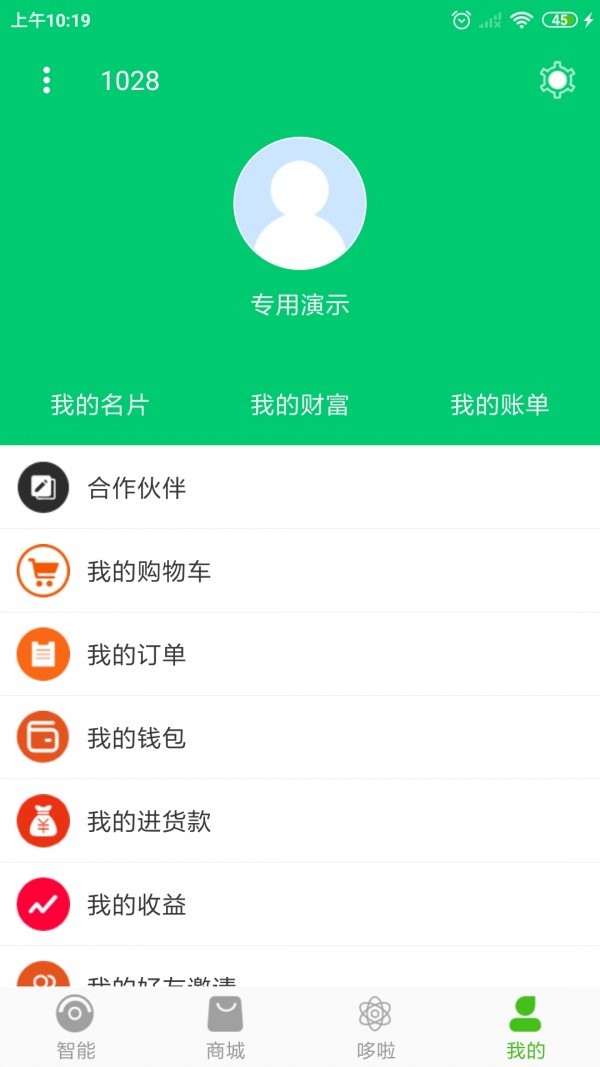Viewport: 600px width, 1067px height.
Task: Switch to the 智能 tab
Action: tap(75, 1028)
